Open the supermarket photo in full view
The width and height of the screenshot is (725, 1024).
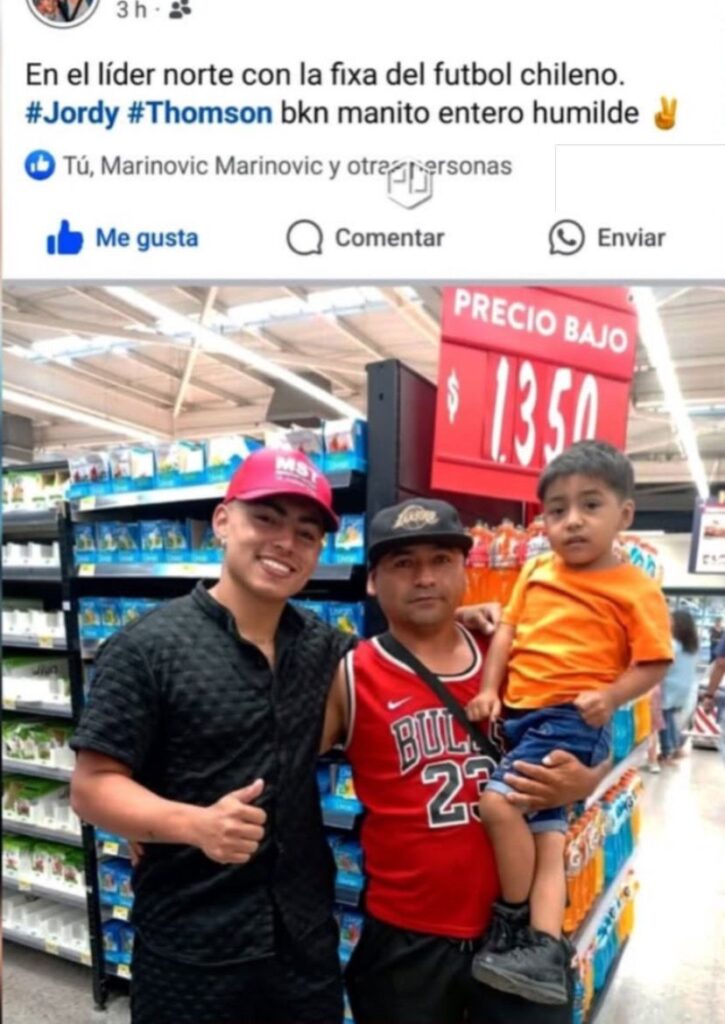click(362, 650)
